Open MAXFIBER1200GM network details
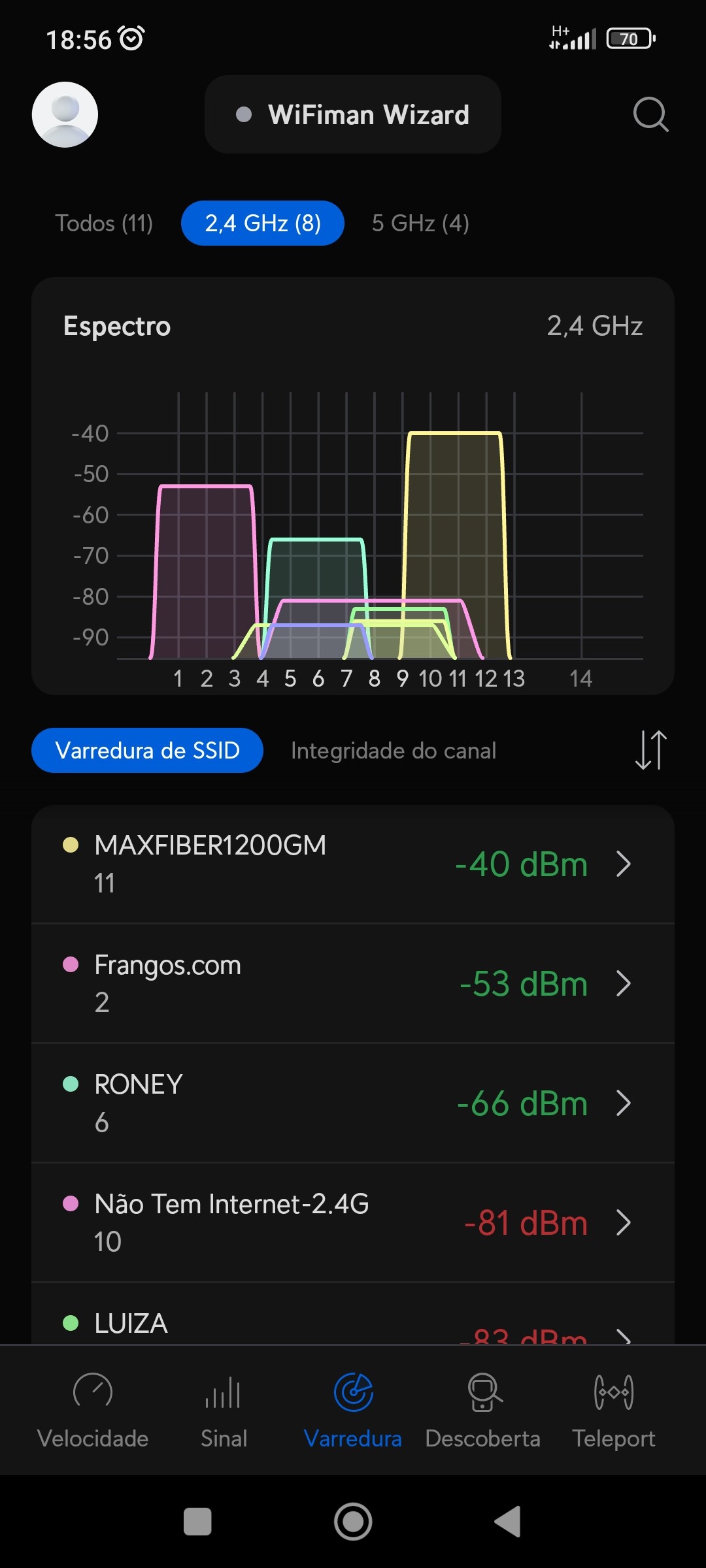The height and width of the screenshot is (1568, 706). [353, 864]
